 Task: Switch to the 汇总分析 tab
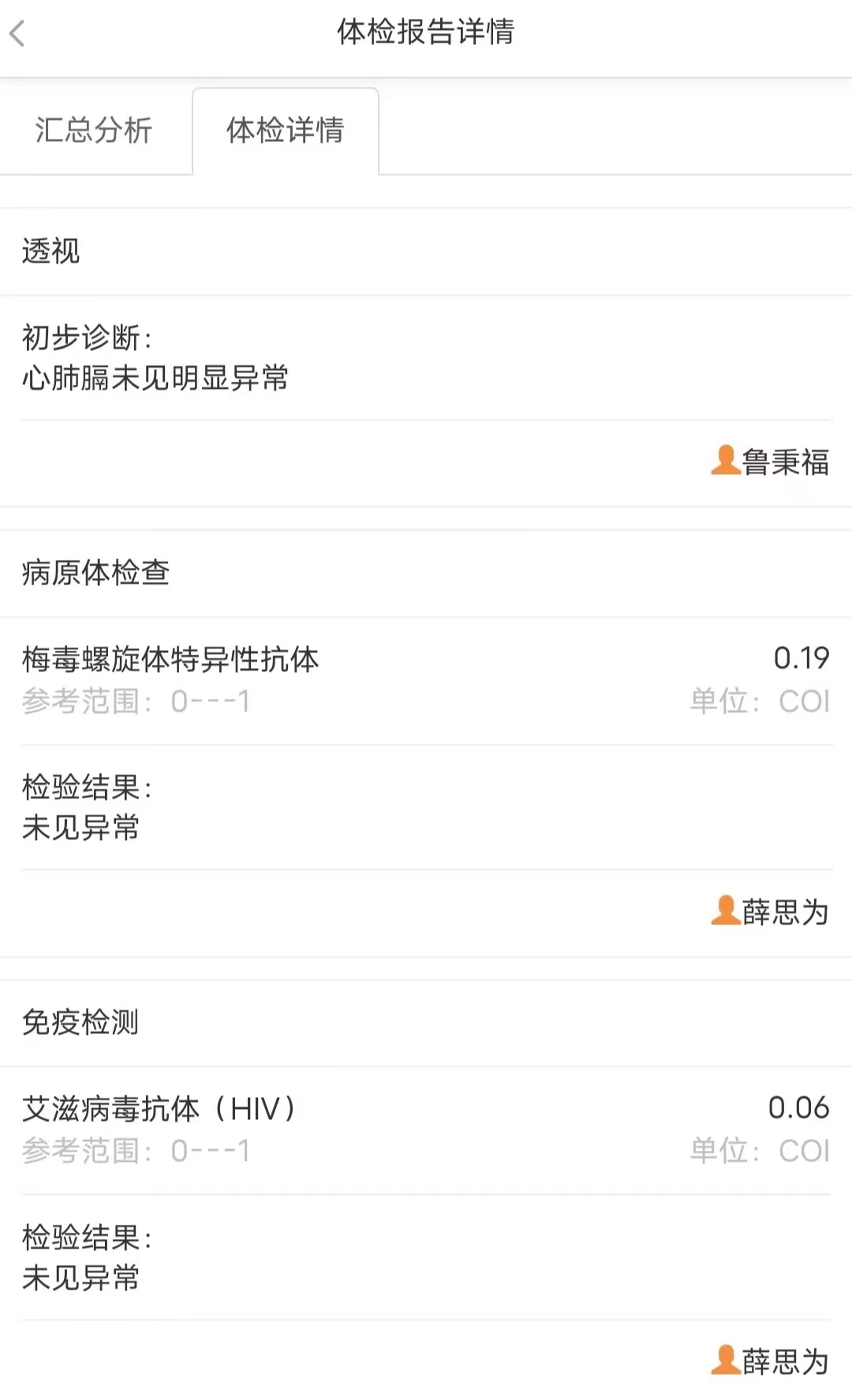tap(95, 130)
